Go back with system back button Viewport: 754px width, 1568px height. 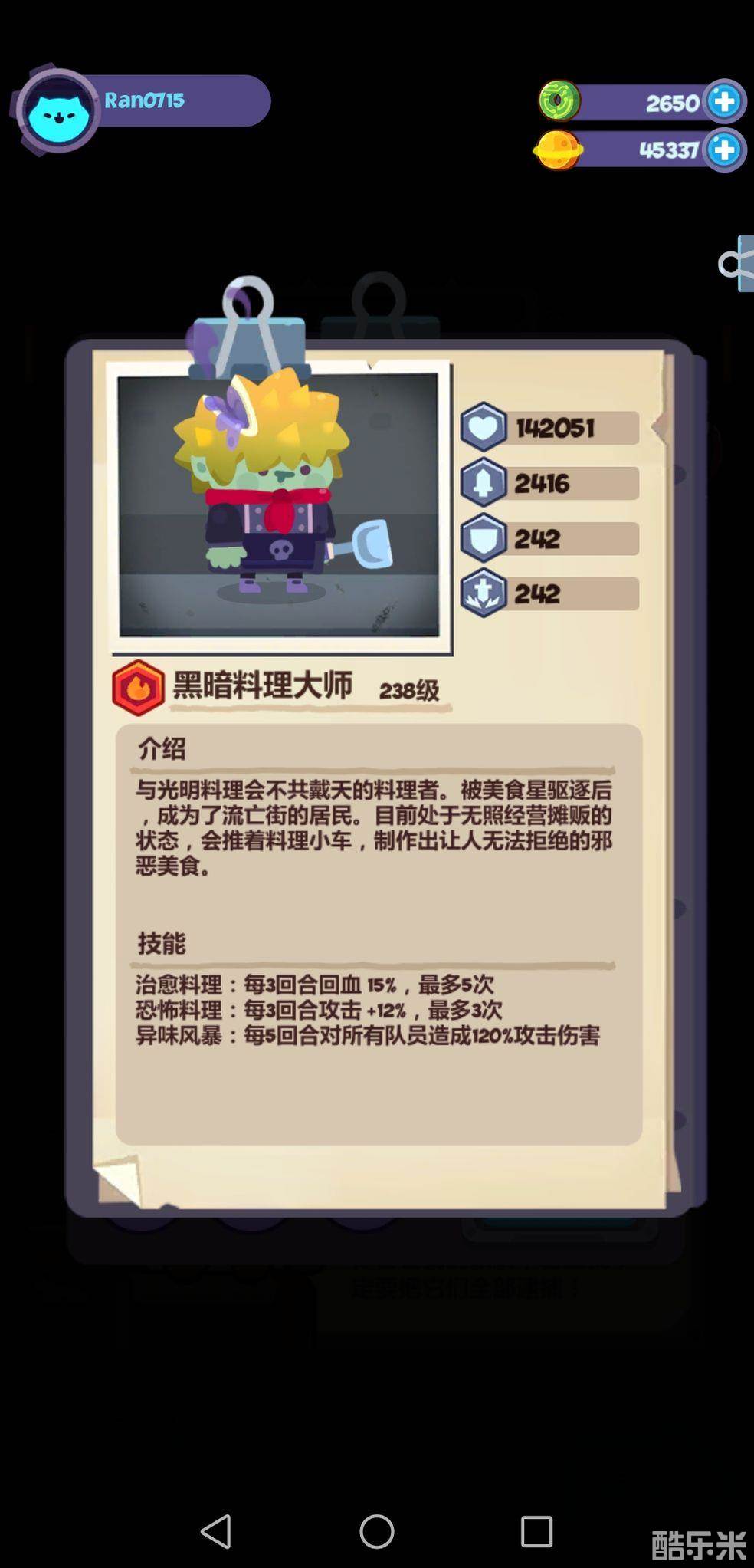[x=216, y=1531]
